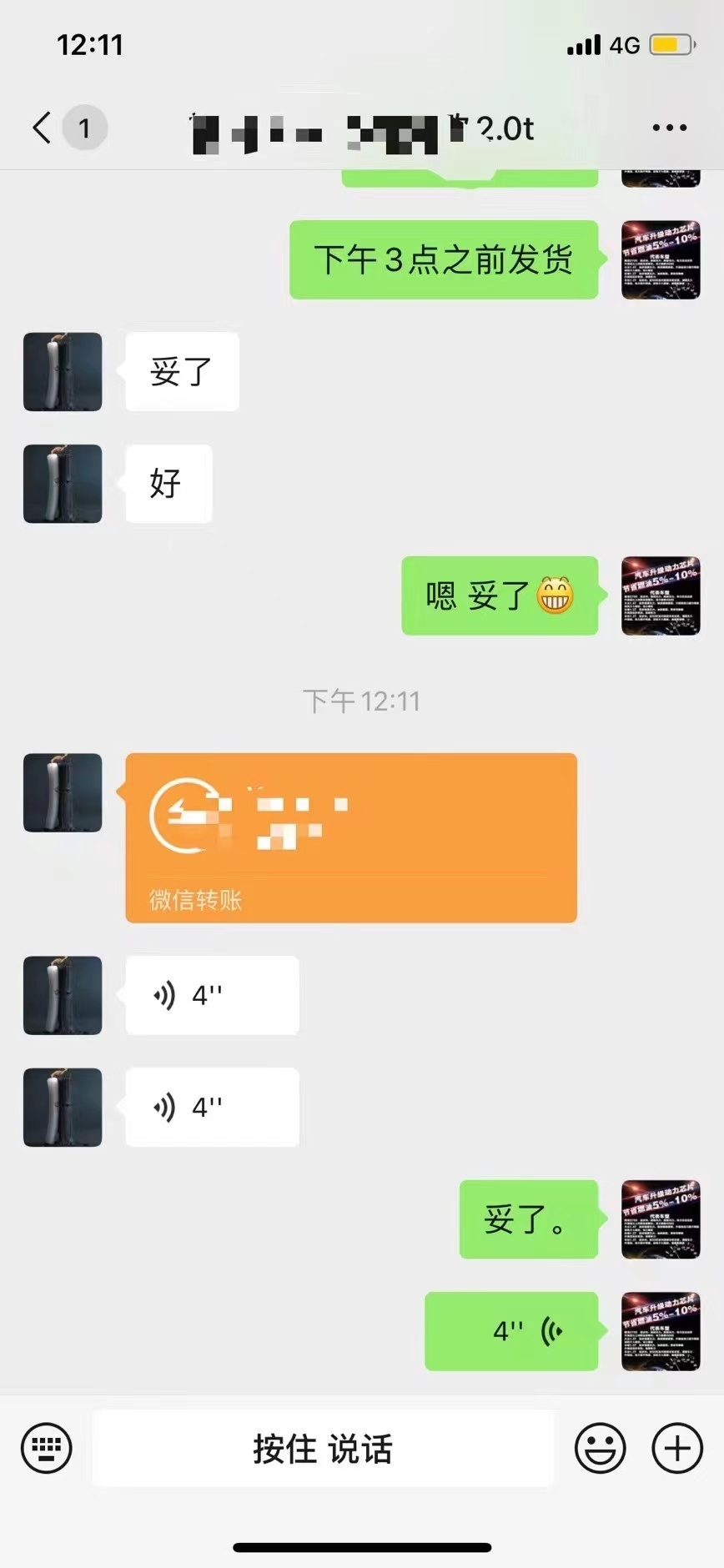Tap the 按住 说话 hold-to-talk button
This screenshot has height=1568, width=724.
pos(323,1449)
